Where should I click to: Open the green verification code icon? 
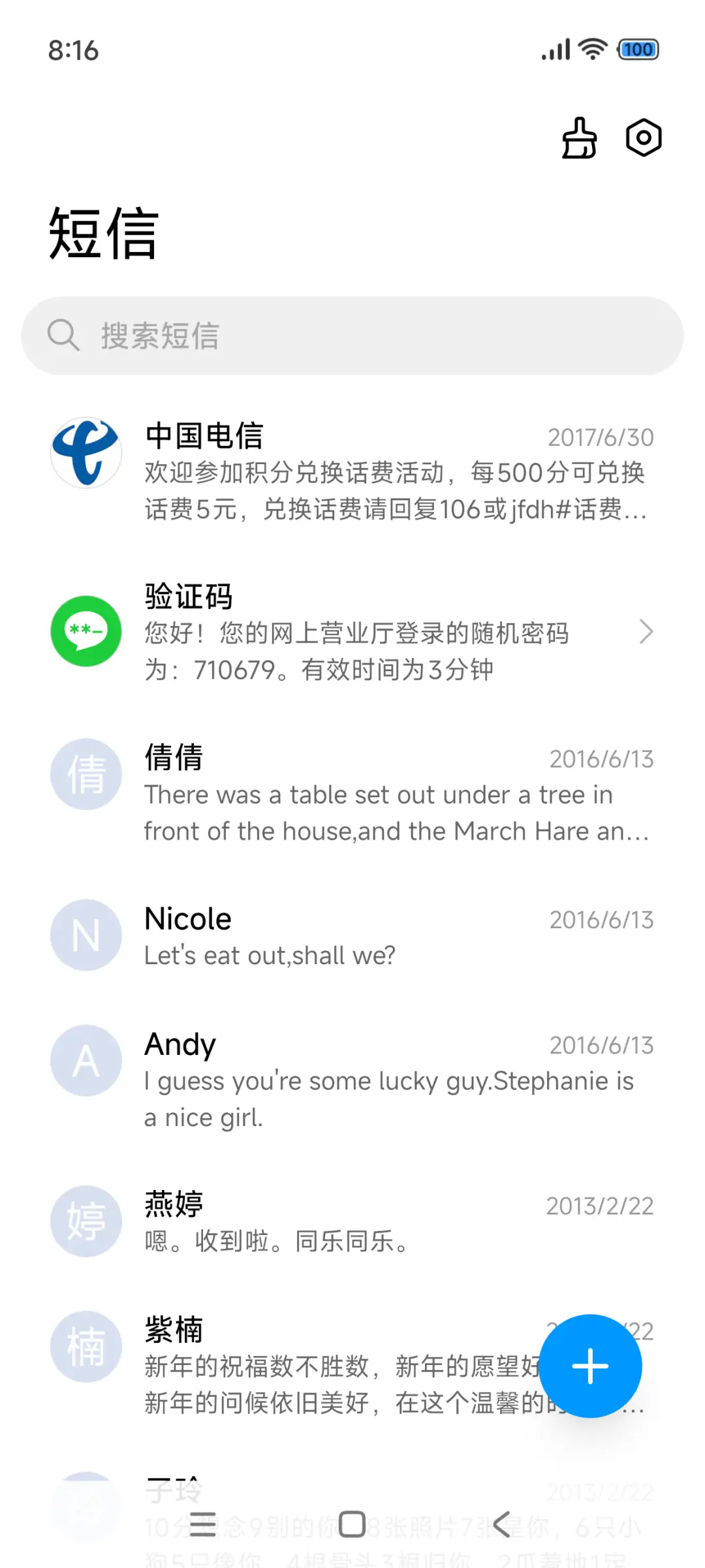pyautogui.click(x=86, y=632)
